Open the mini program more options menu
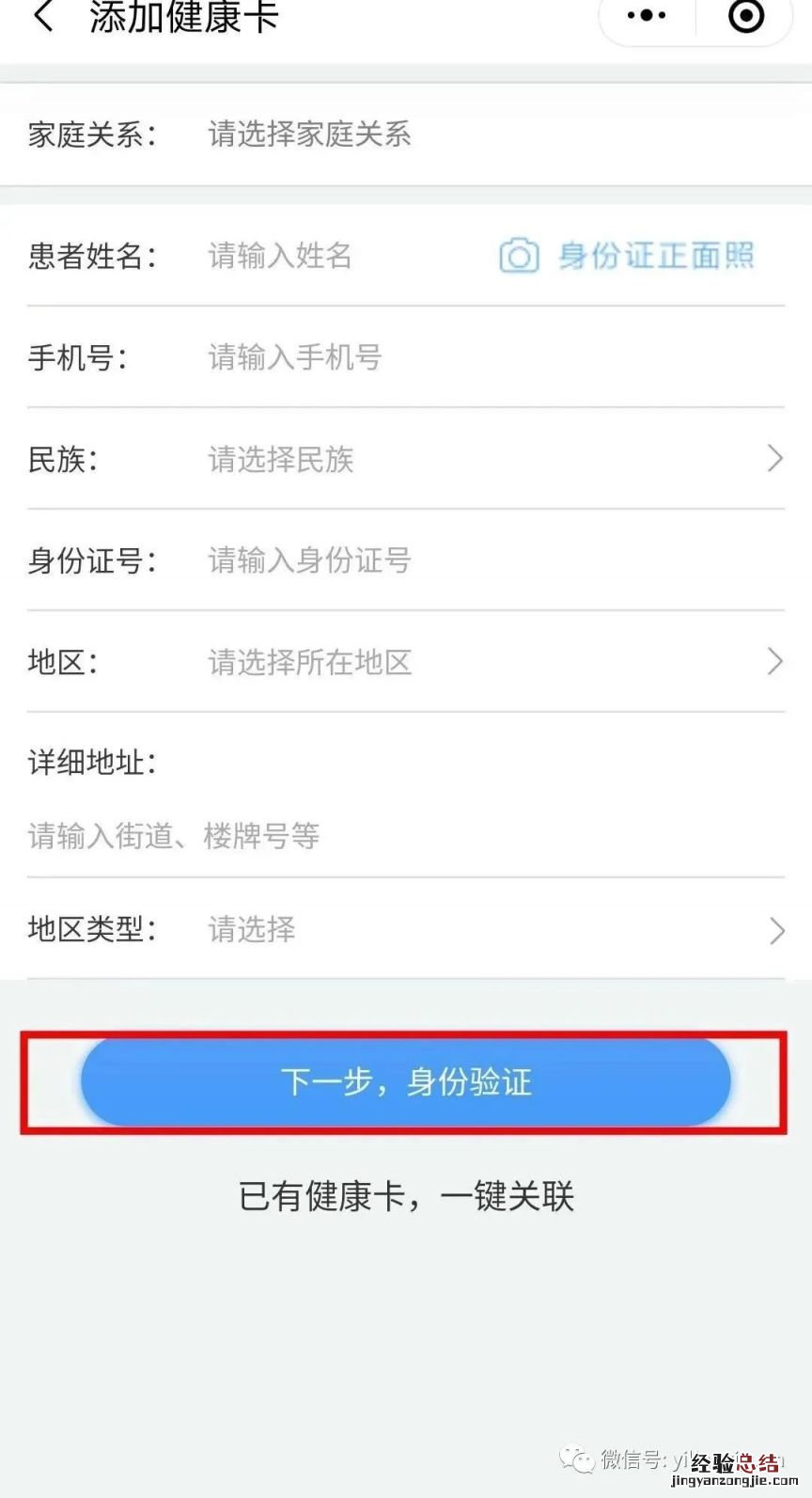This screenshot has height=1498, width=812. [x=647, y=16]
